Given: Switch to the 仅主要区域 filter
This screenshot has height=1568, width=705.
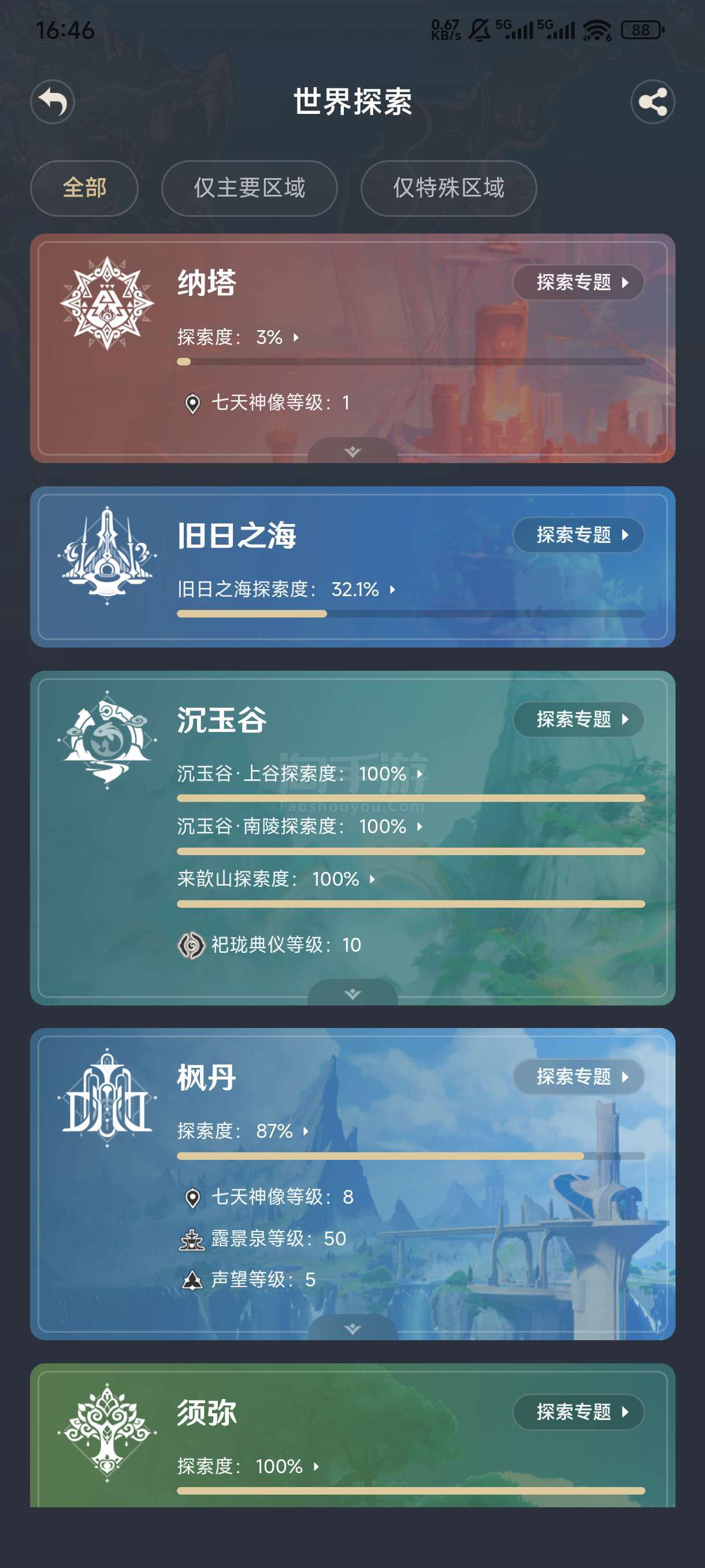Looking at the screenshot, I should [250, 188].
